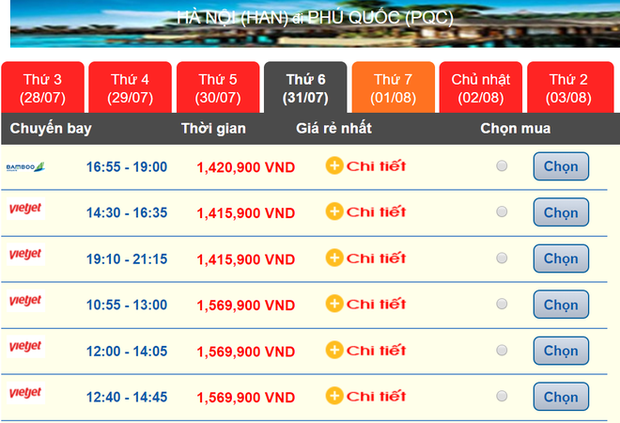This screenshot has height=423, width=620.
Task: Open Chi tiết for the 12:00 flight
Action: pyautogui.click(x=366, y=350)
